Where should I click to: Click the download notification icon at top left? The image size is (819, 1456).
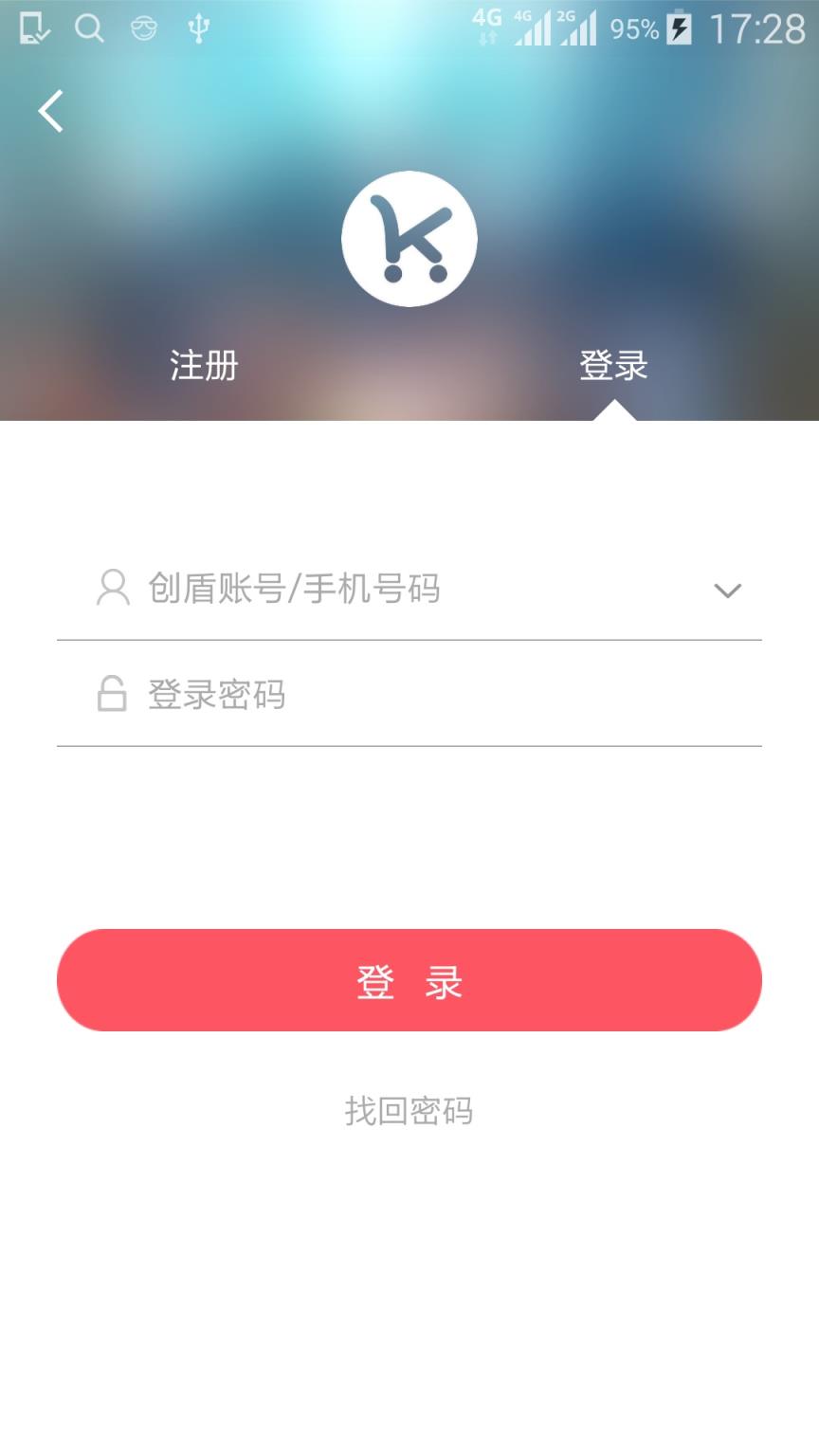(32, 27)
